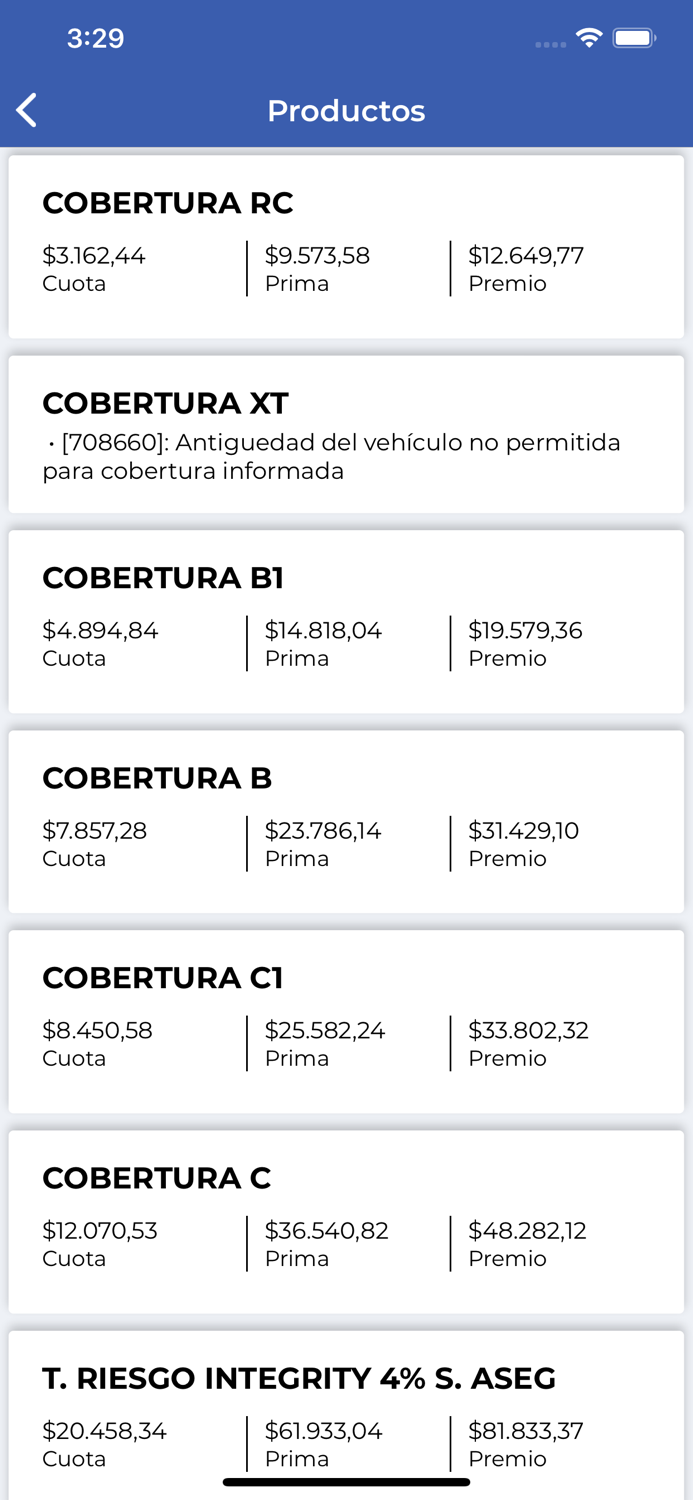Select the Cobertura RC product card

[x=346, y=246]
